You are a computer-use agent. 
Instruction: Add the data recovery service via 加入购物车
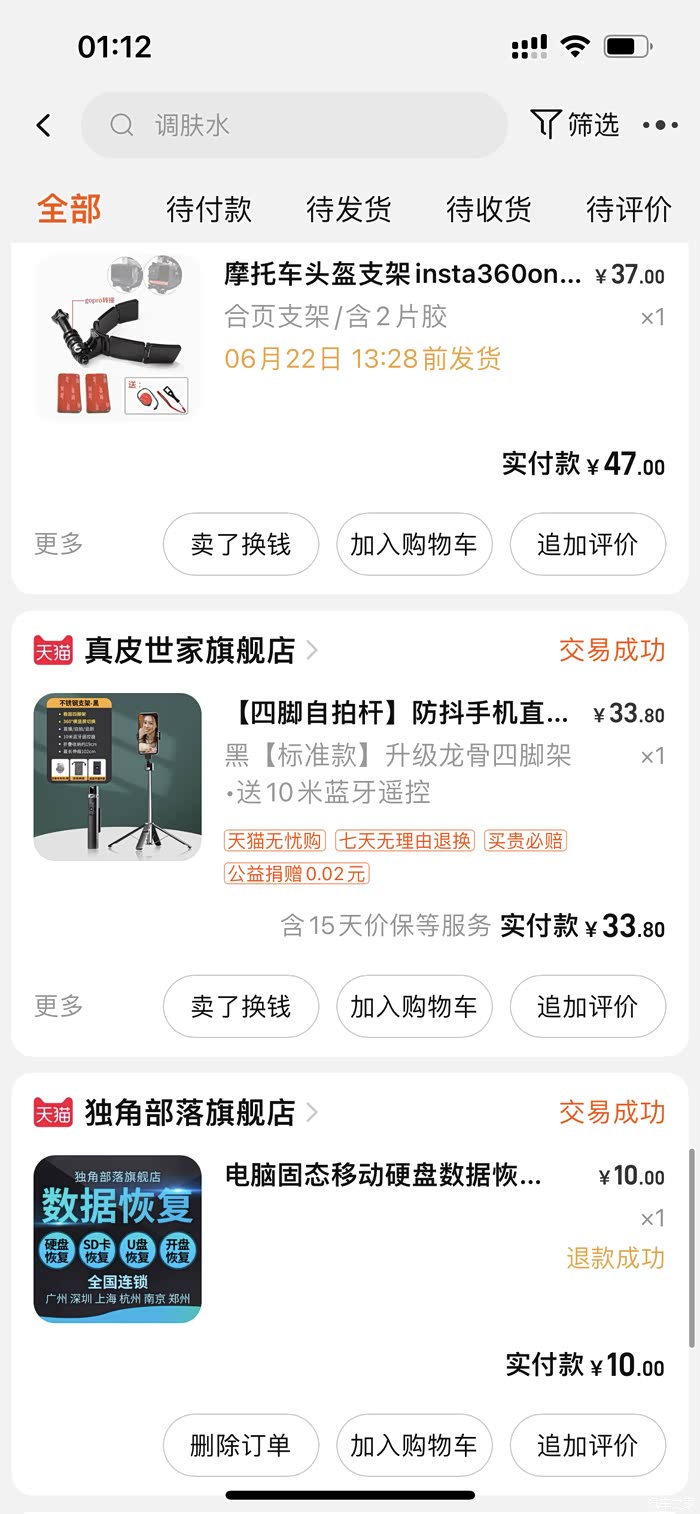tap(413, 1445)
